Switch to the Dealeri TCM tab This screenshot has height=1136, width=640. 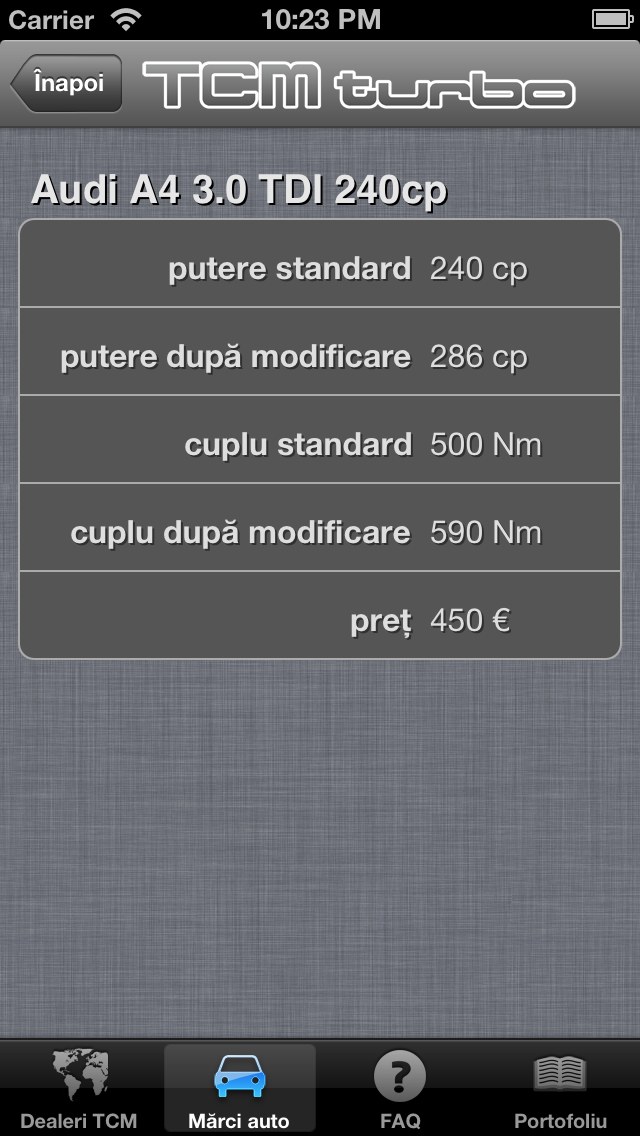click(x=79, y=1089)
